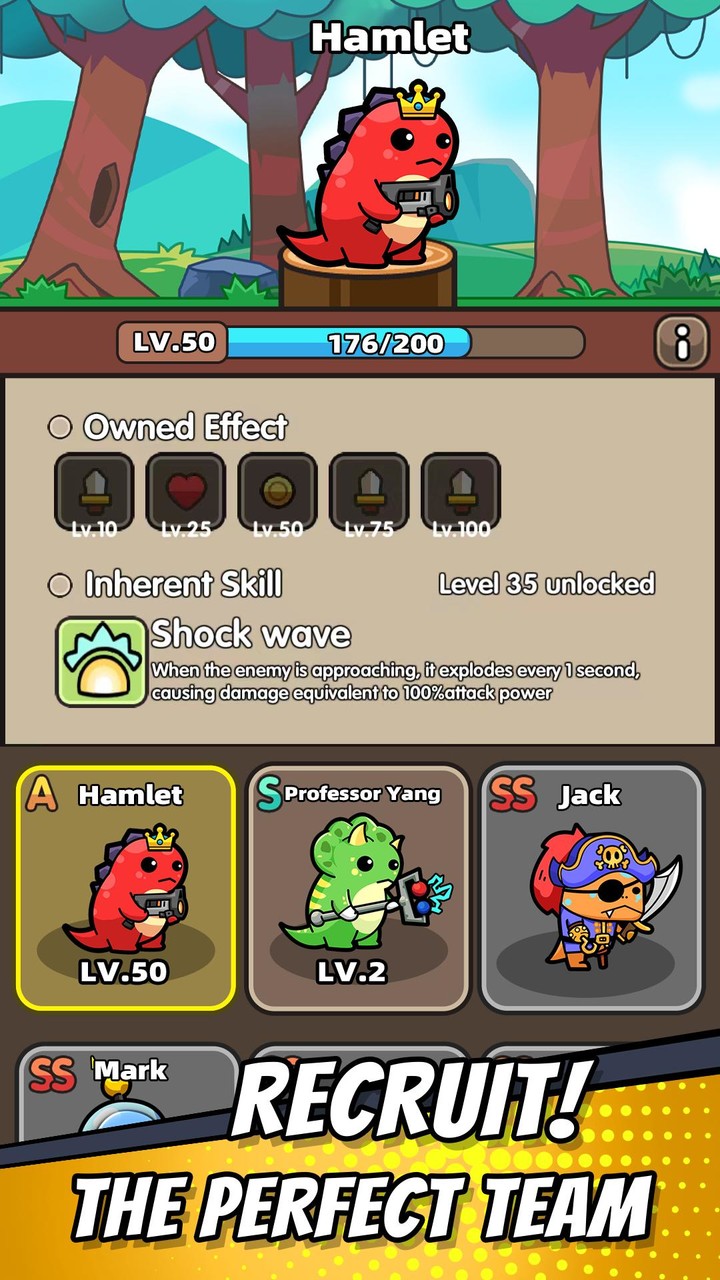This screenshot has width=720, height=1280.
Task: Expand Hamlet's skill description text
Action: (x=400, y=672)
